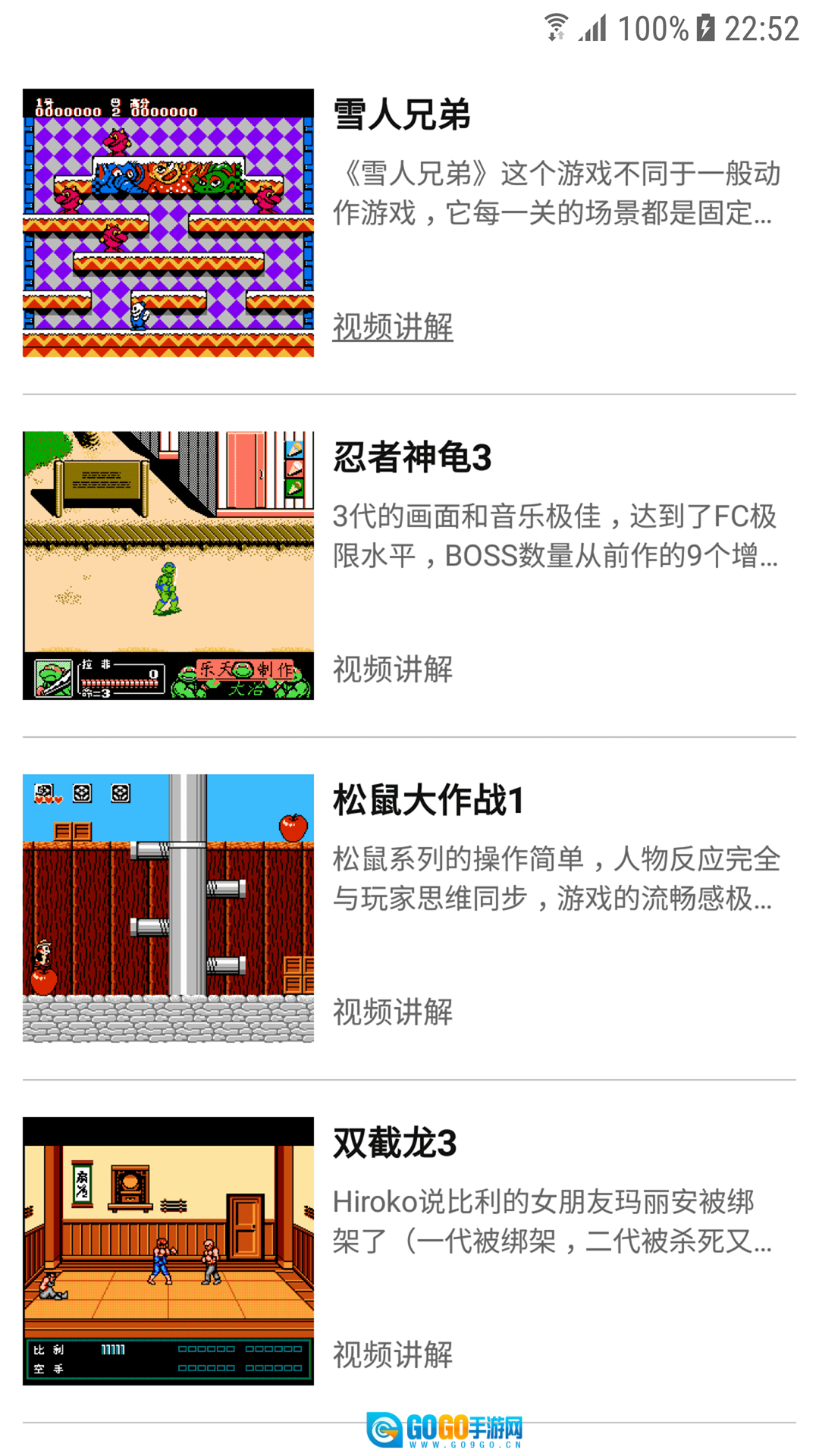Open the 松鼠大作战1 game screenshot
Viewport: 819px width, 1456px height.
pyautogui.click(x=168, y=908)
